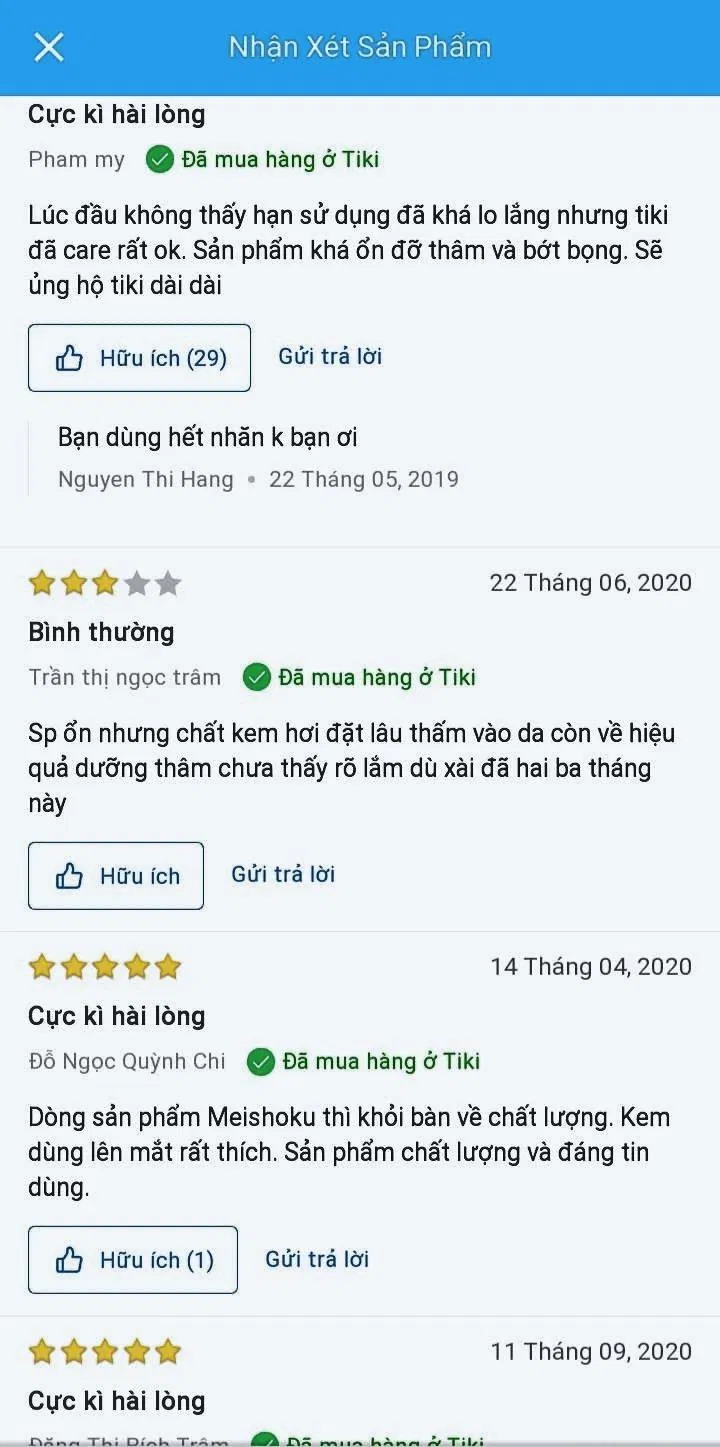The height and width of the screenshot is (1447, 720).
Task: Tap the thumbs-up icon on Pham my's review
Action: pos(70,357)
